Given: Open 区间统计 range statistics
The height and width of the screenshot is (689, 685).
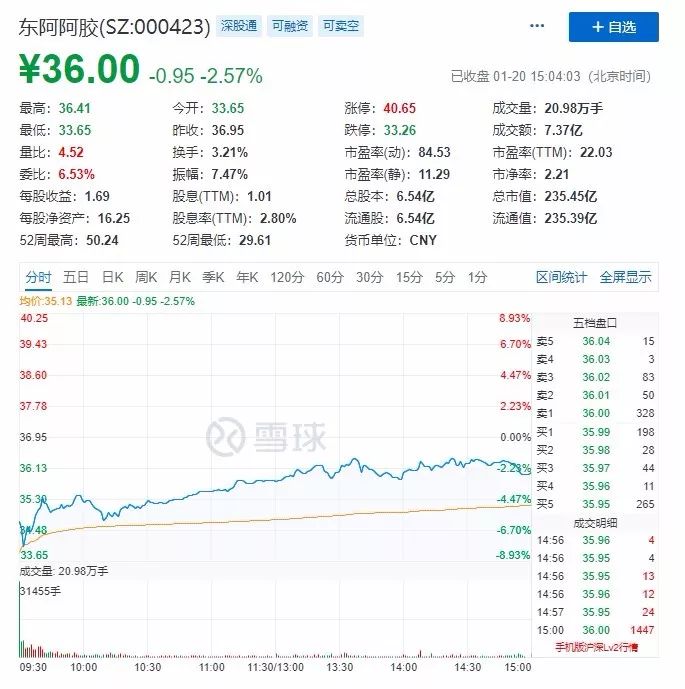Looking at the screenshot, I should coord(561,277).
